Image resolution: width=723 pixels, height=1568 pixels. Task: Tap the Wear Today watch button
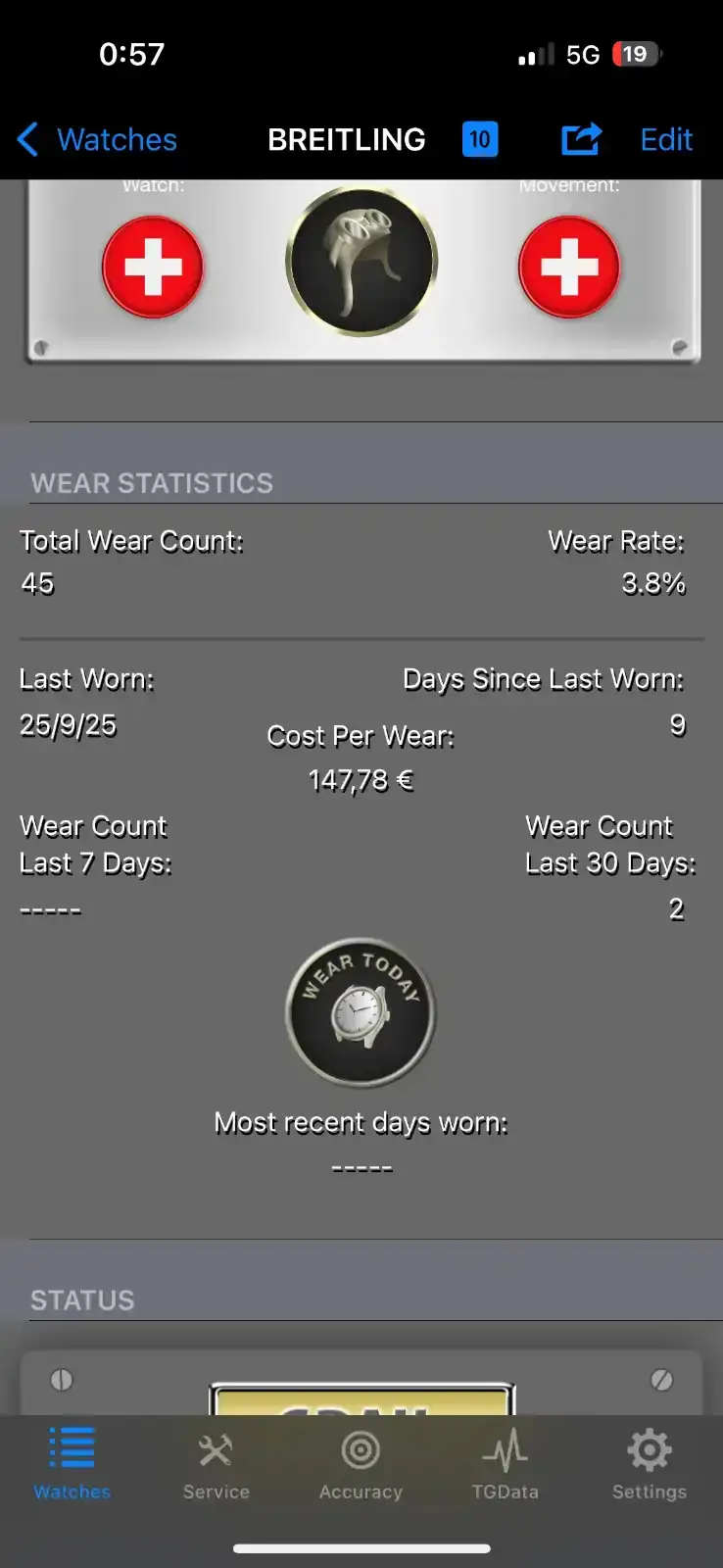361,1013
